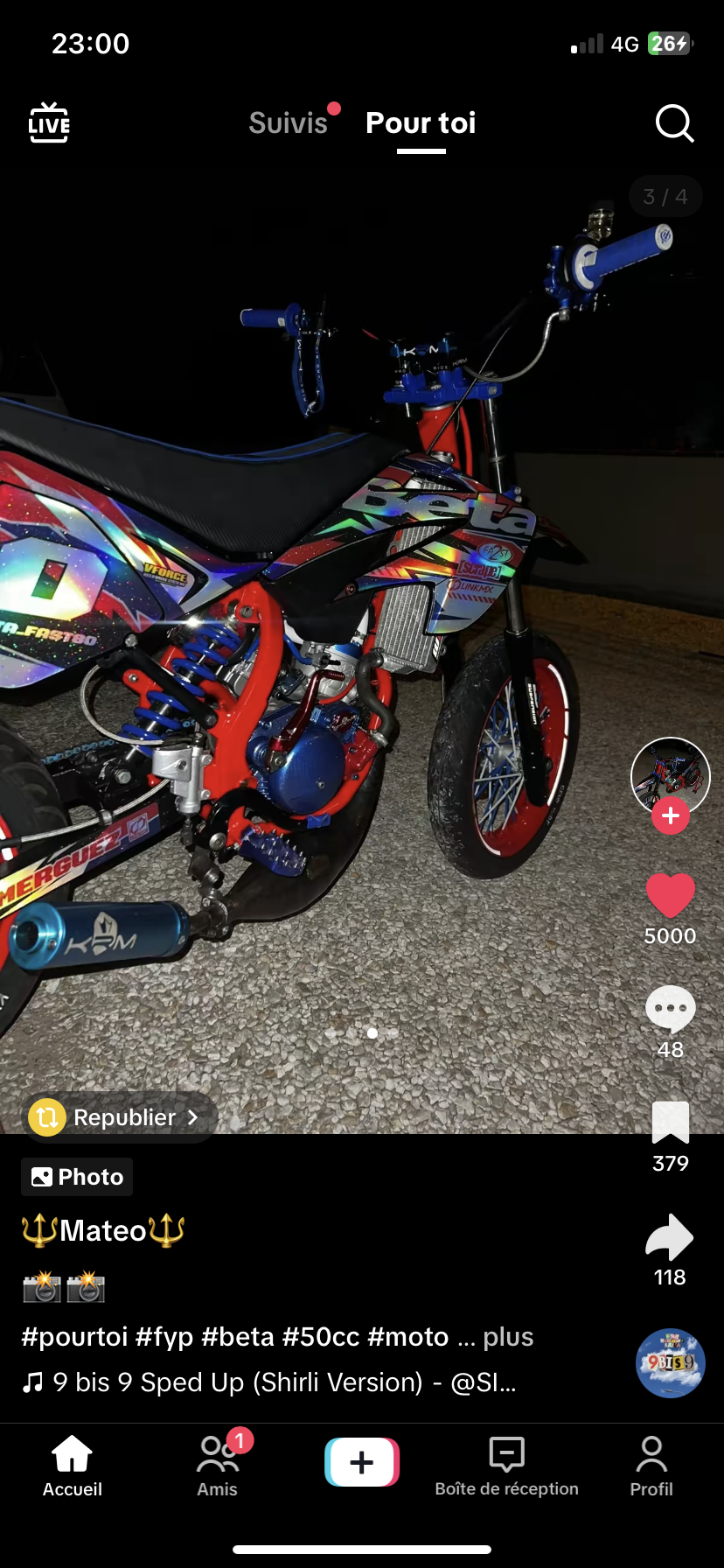Open Boîte de réception
The image size is (724, 1568).
click(x=506, y=1465)
